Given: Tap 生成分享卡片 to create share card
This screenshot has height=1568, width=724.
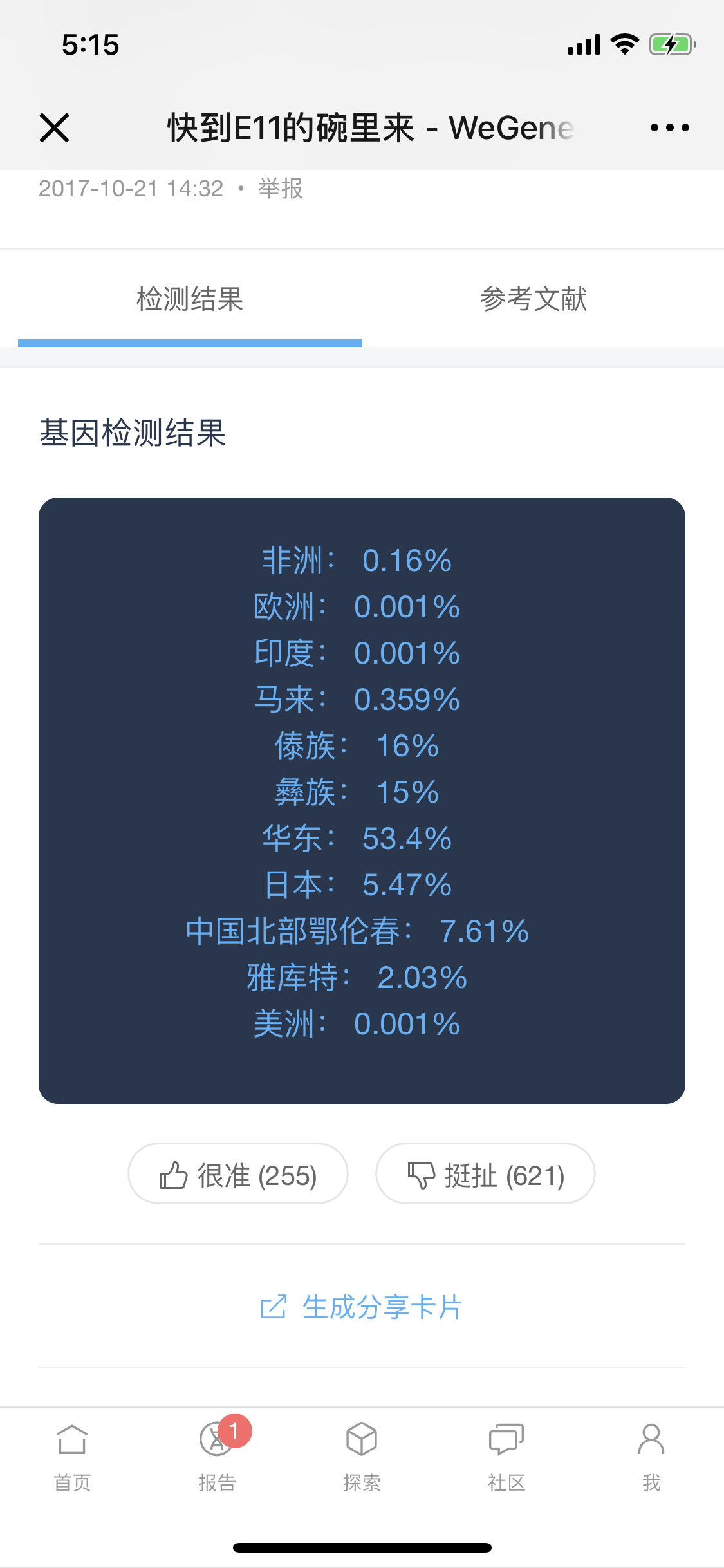Looking at the screenshot, I should tap(362, 1307).
